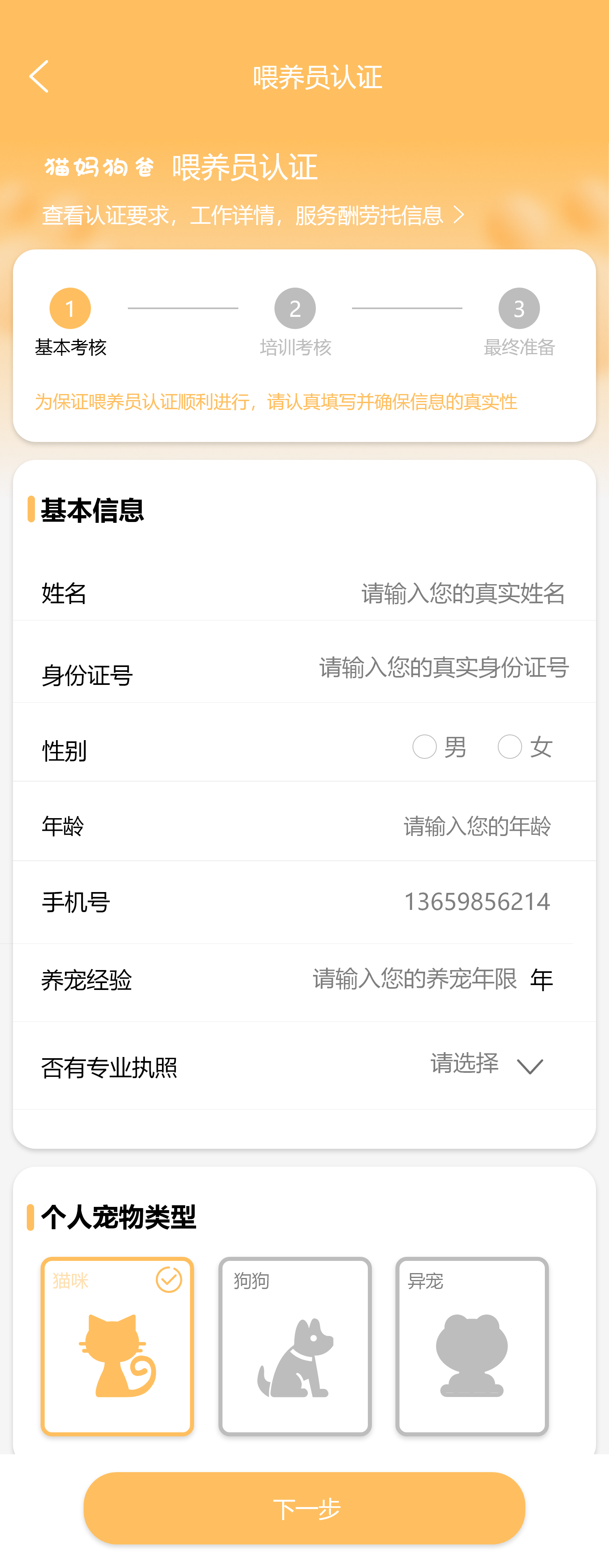
Task: Focus the 年龄 input field
Action: [x=477, y=826]
